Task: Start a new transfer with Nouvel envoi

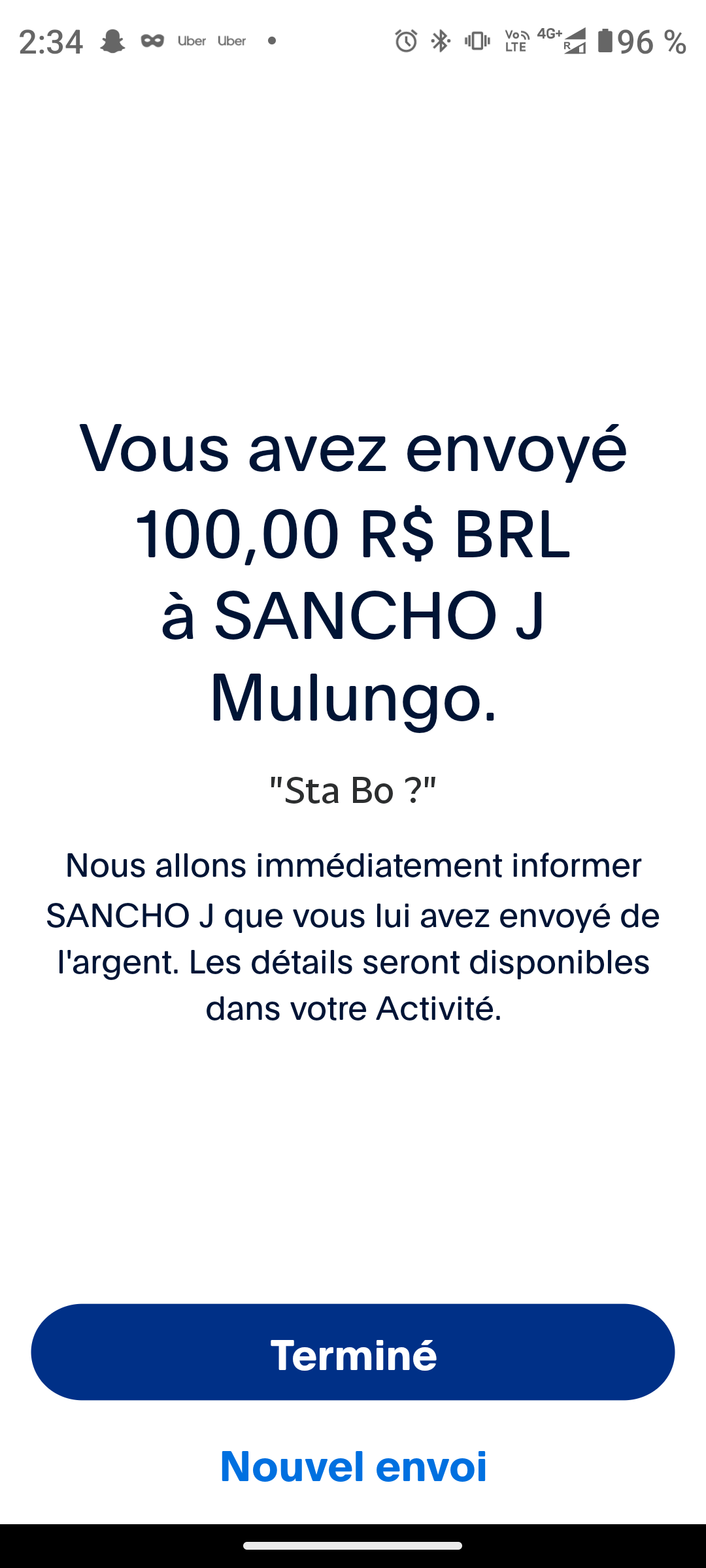Action: (353, 1466)
